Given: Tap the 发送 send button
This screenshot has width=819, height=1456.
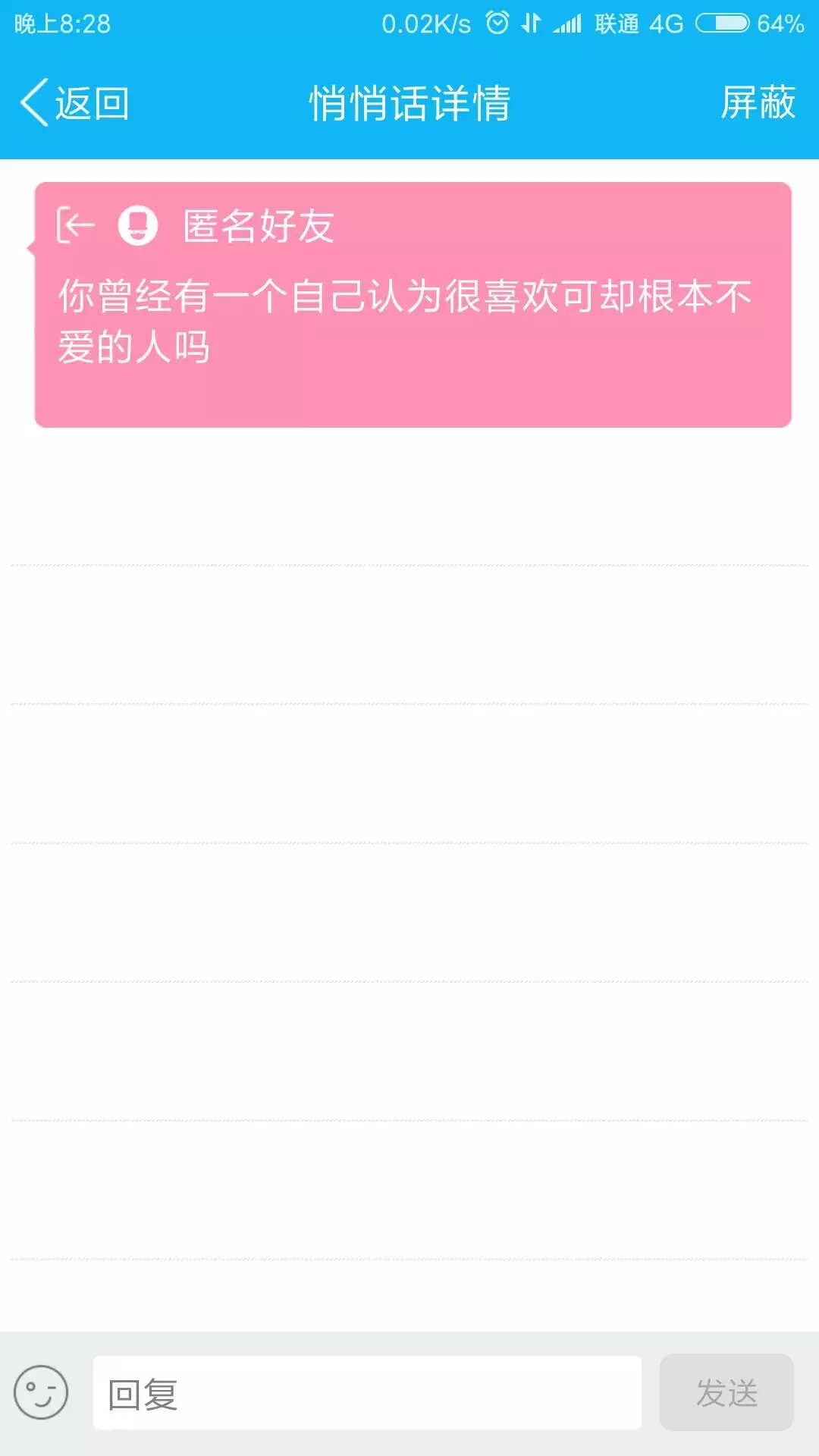Looking at the screenshot, I should coord(726,1392).
